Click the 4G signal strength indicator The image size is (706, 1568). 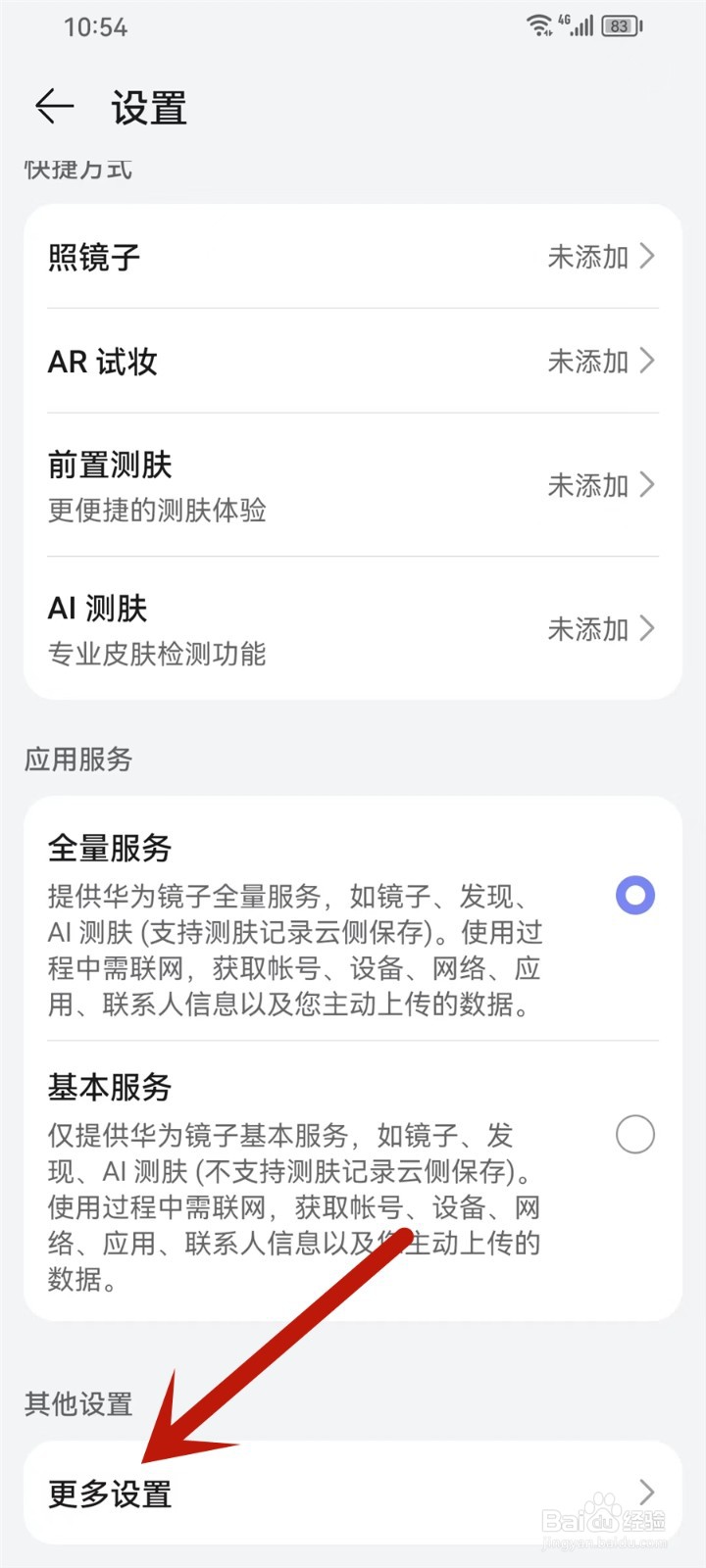[x=579, y=26]
